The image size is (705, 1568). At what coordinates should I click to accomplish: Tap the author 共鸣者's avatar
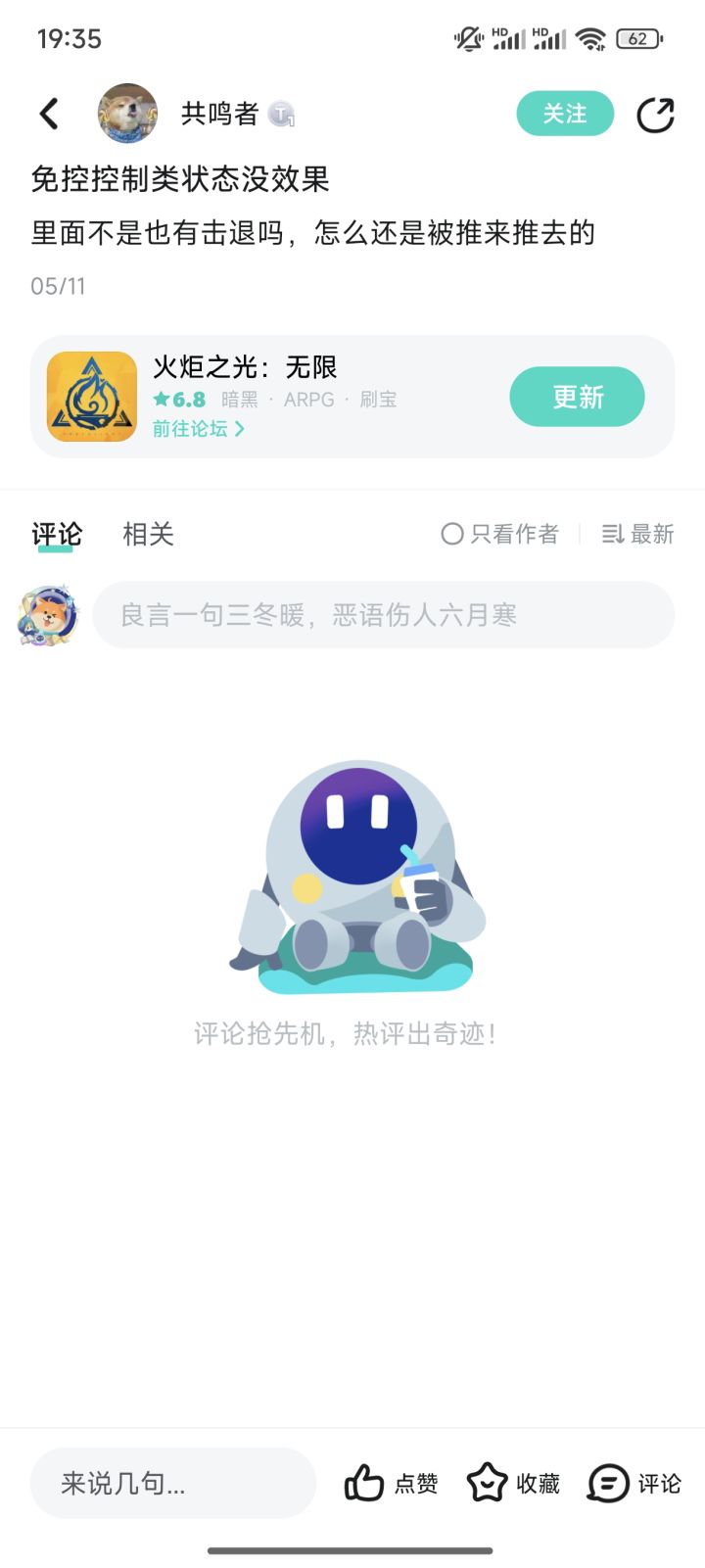click(125, 113)
